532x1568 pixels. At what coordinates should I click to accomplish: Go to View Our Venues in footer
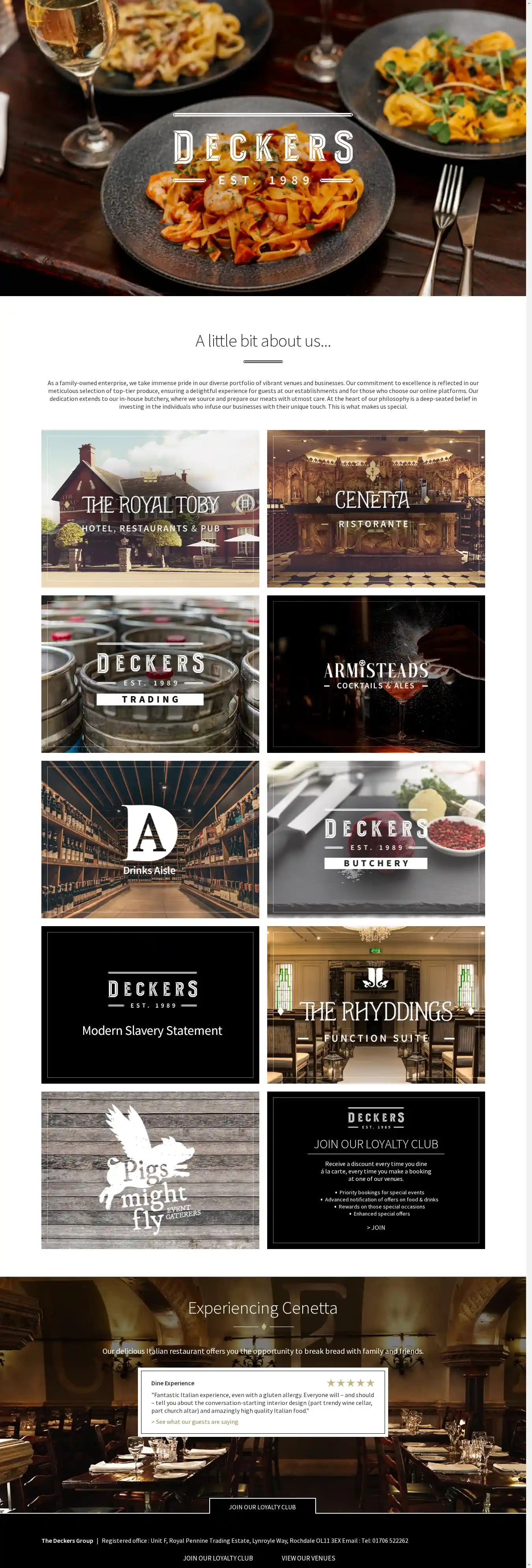point(308,1558)
